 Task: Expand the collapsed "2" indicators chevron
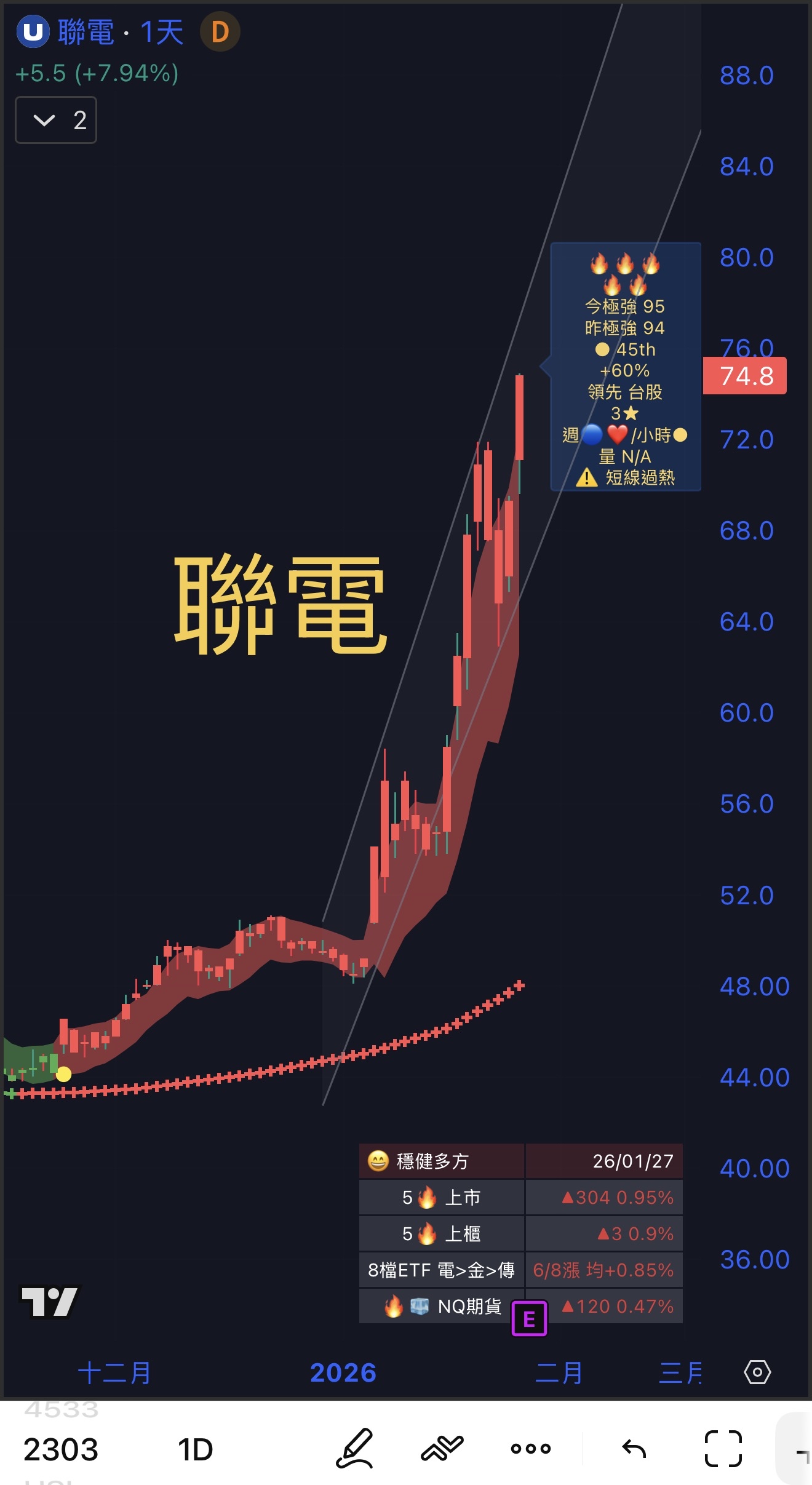[55, 121]
